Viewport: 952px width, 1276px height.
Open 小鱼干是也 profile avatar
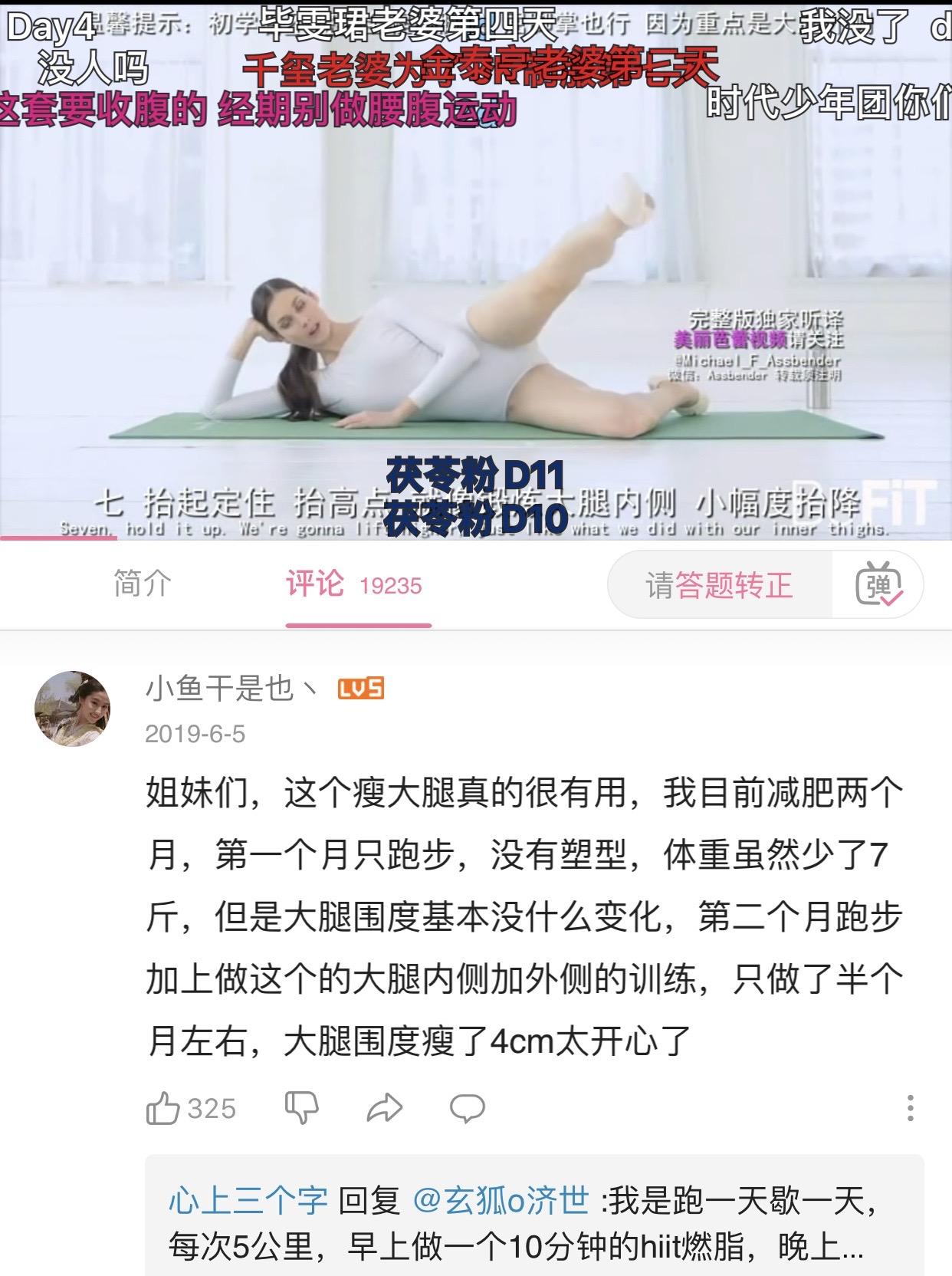73,708
